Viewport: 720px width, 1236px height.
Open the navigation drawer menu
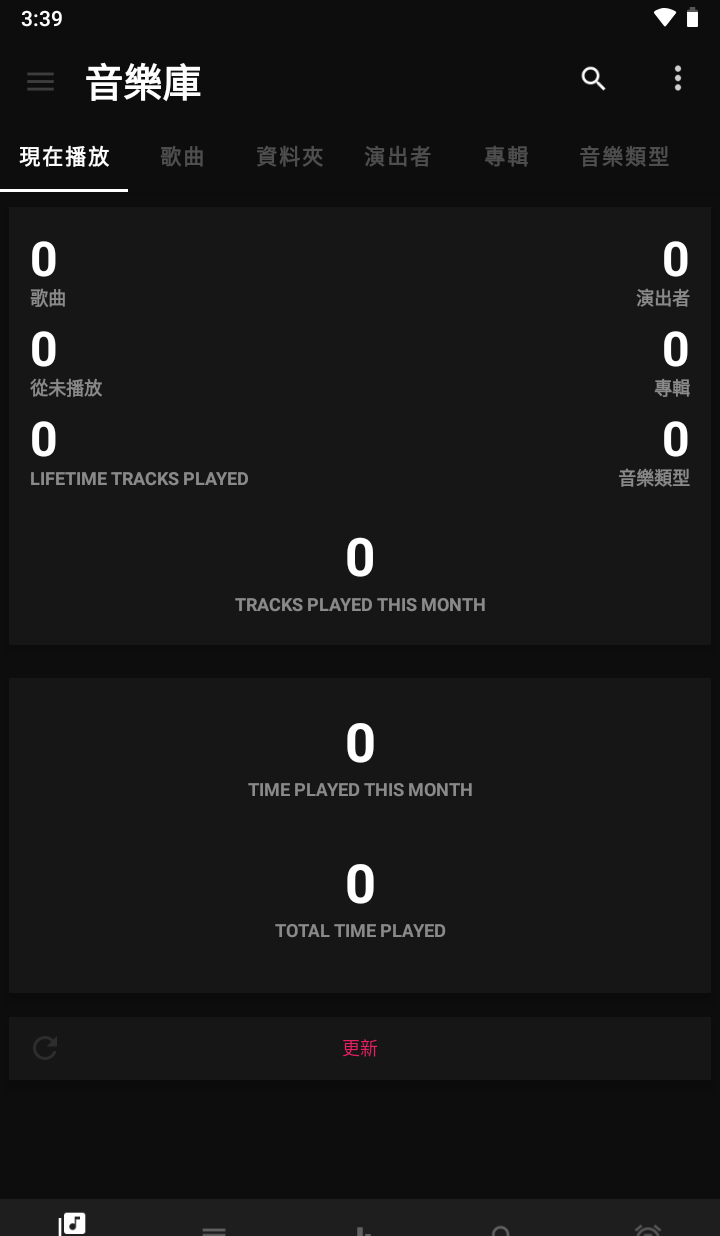click(40, 81)
